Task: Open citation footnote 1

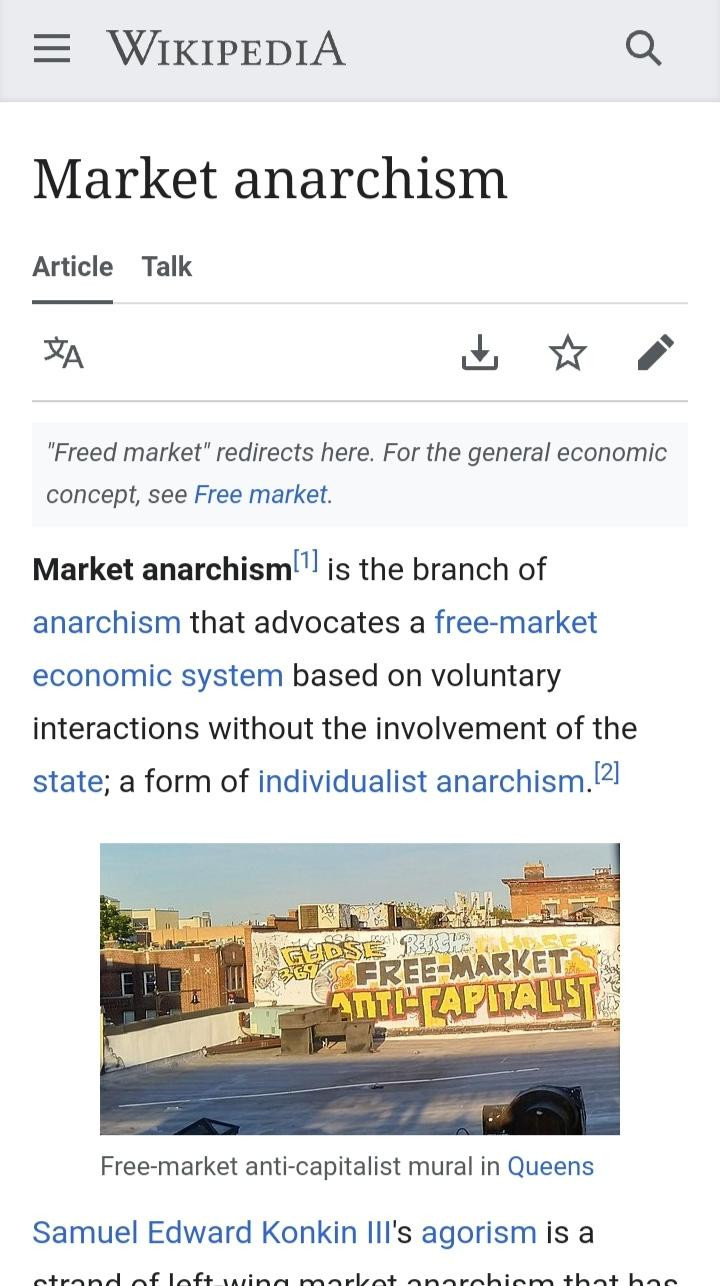Action: 306,561
